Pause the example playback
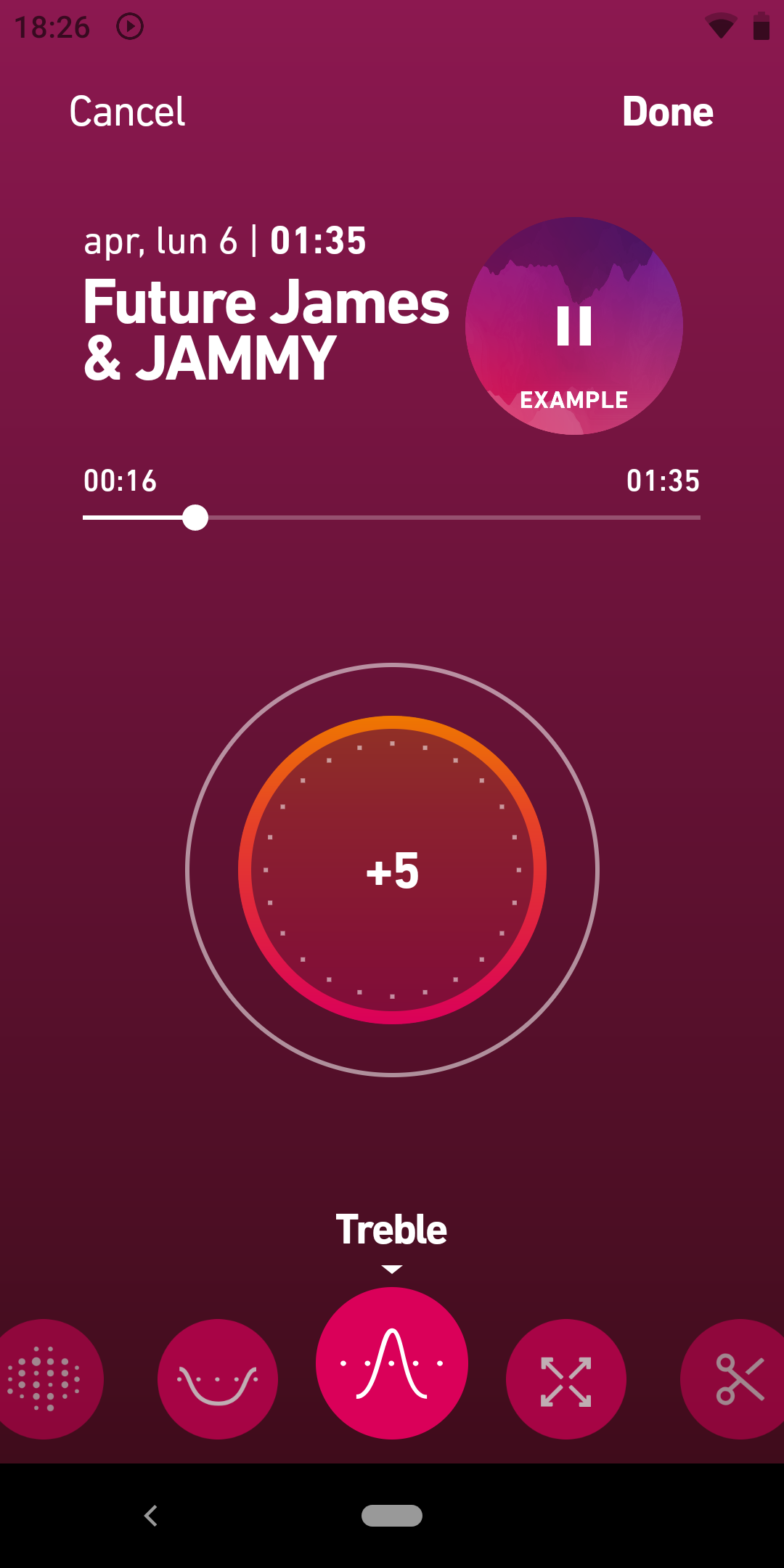 tap(574, 326)
